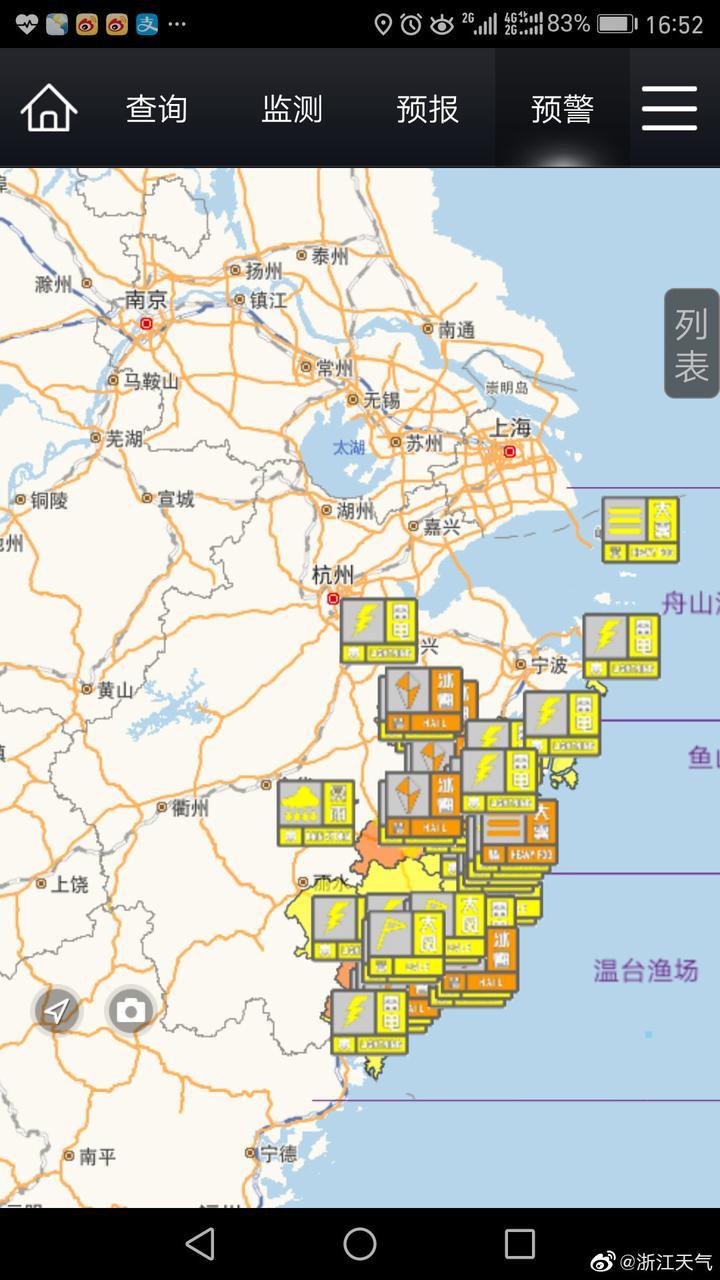
Task: Center map on my location
Action: coord(57,1011)
